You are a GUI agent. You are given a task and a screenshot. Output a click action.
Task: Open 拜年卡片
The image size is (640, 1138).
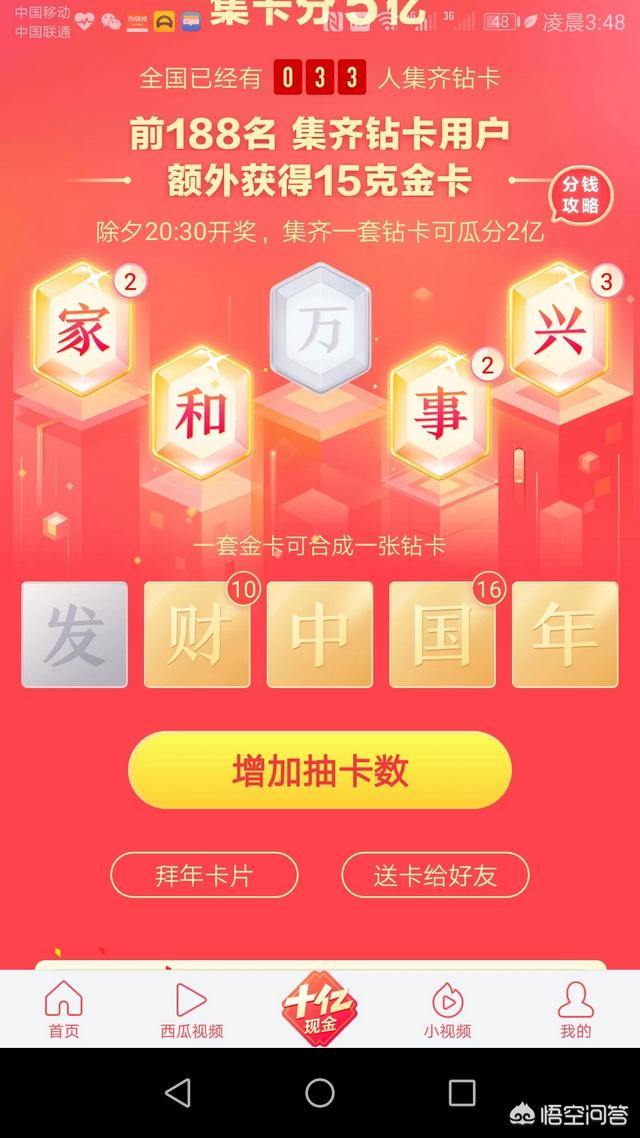point(204,876)
